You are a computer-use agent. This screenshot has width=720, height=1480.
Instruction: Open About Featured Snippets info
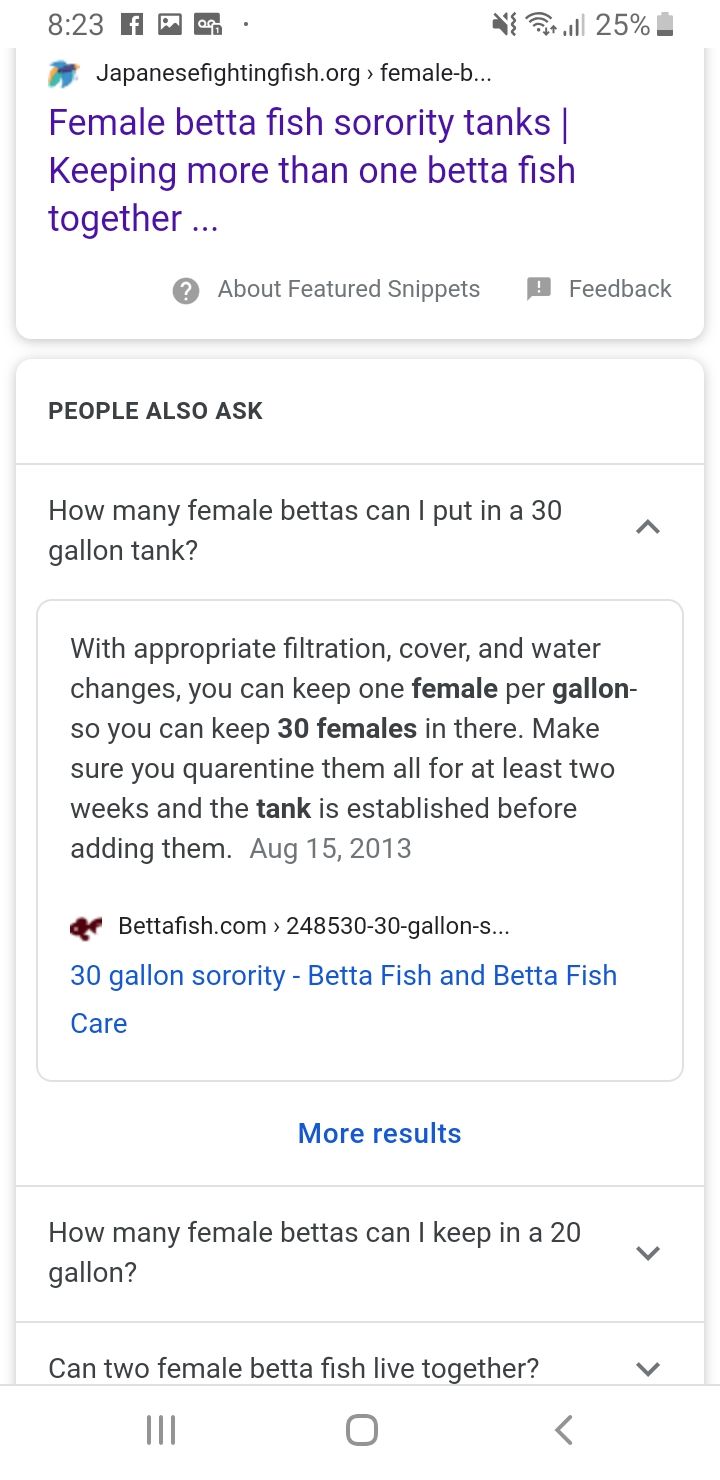pos(326,290)
